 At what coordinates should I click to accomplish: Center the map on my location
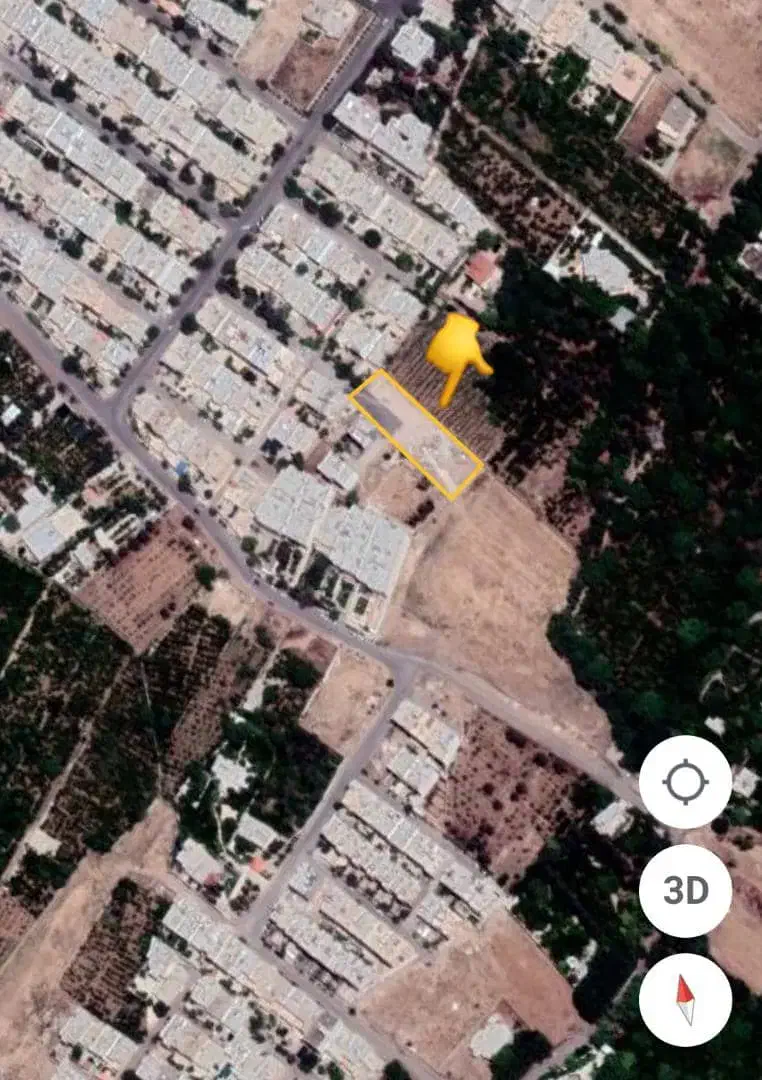tap(685, 782)
